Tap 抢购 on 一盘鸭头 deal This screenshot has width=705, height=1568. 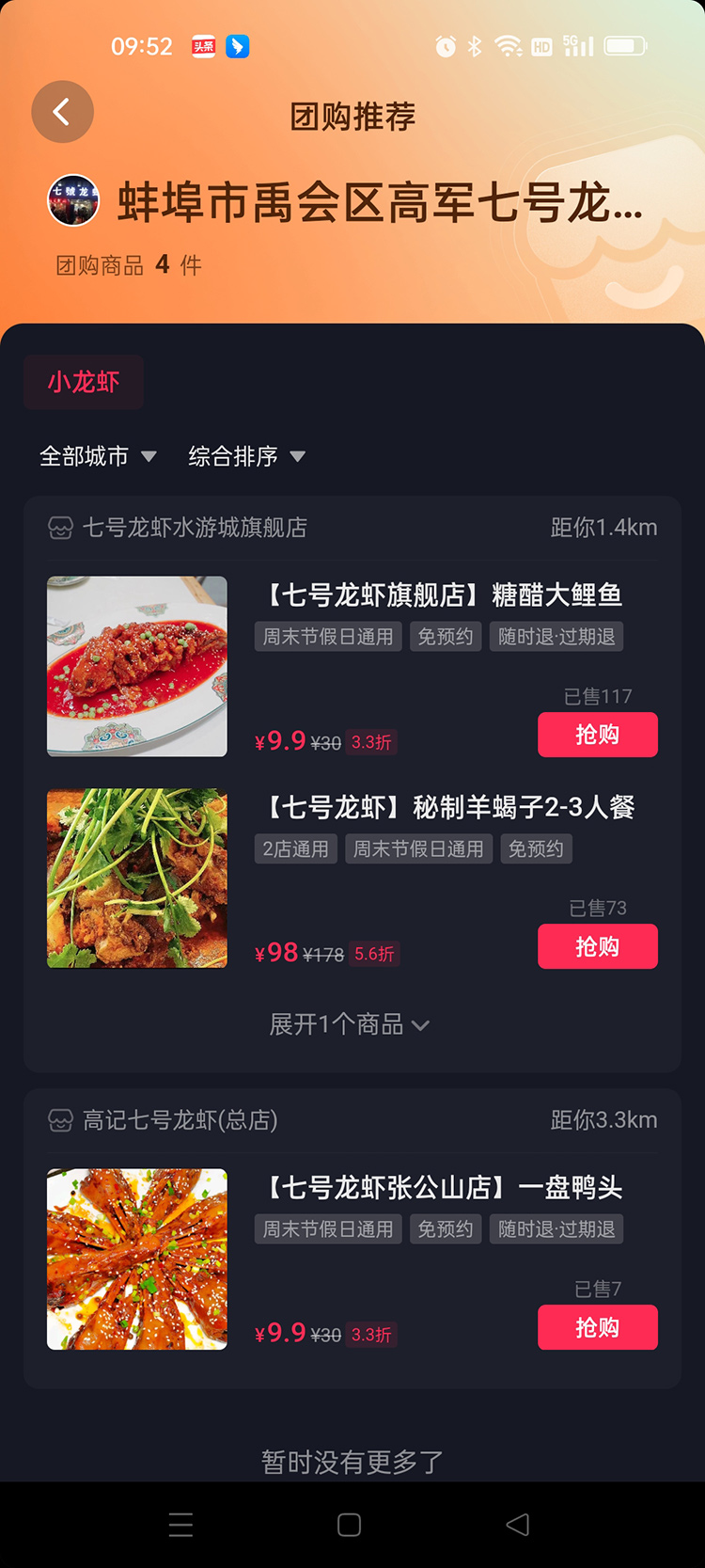point(597,1327)
